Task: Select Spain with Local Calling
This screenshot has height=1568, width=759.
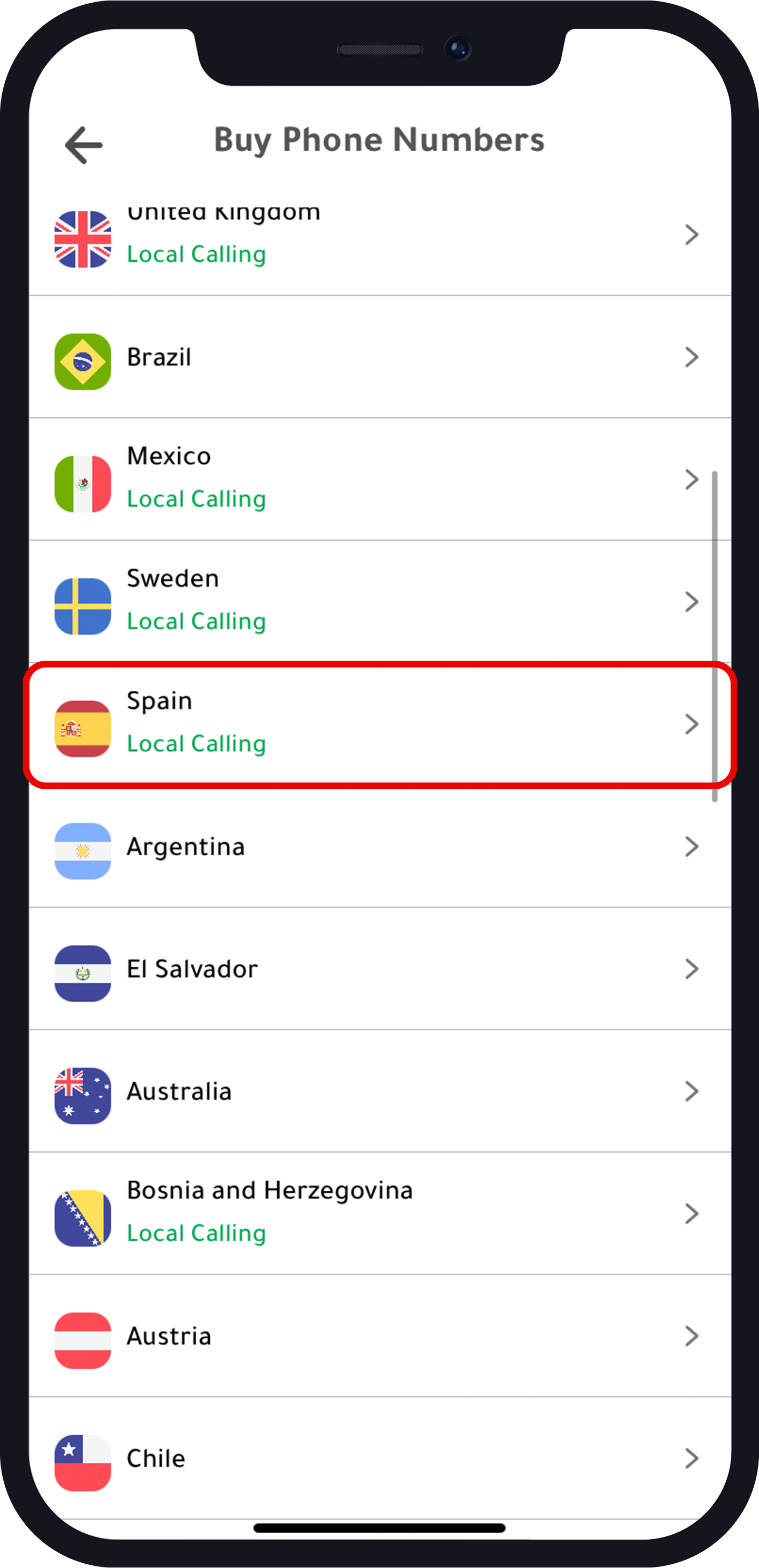Action: pos(378,724)
